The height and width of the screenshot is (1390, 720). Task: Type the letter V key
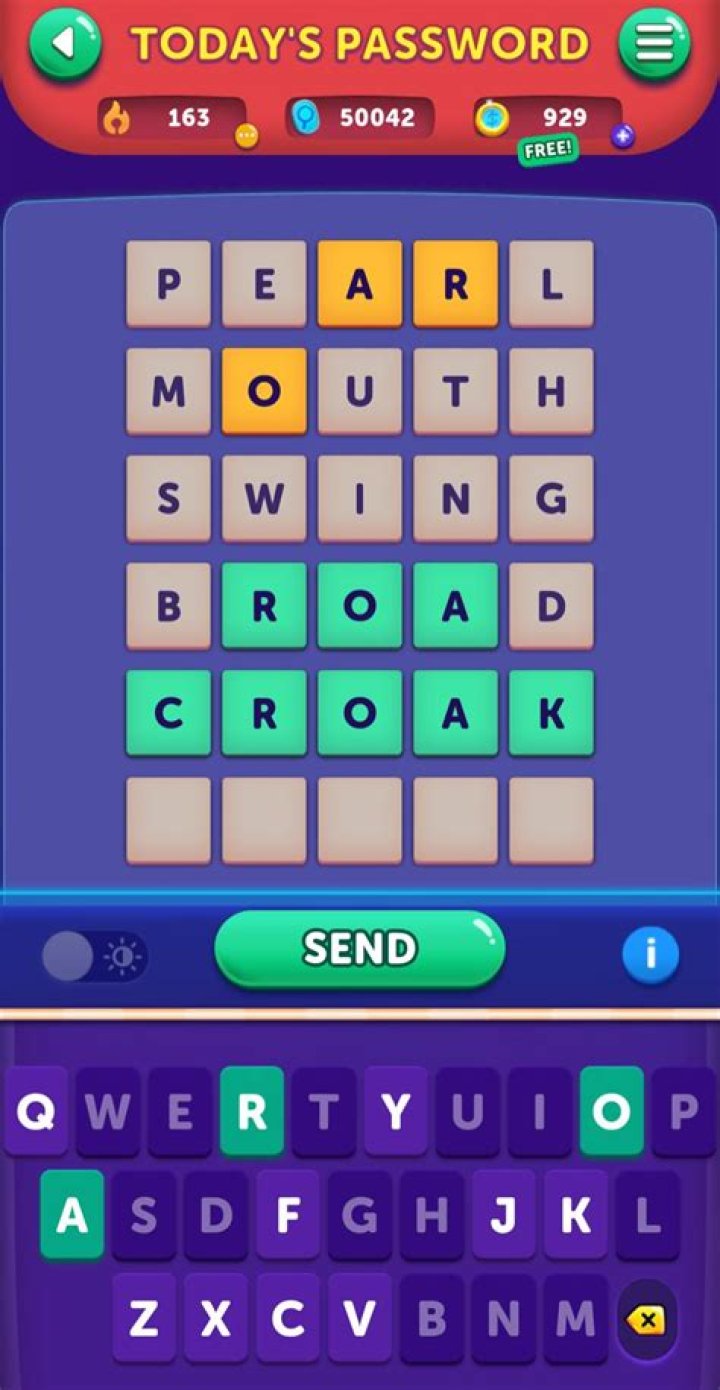360,1318
